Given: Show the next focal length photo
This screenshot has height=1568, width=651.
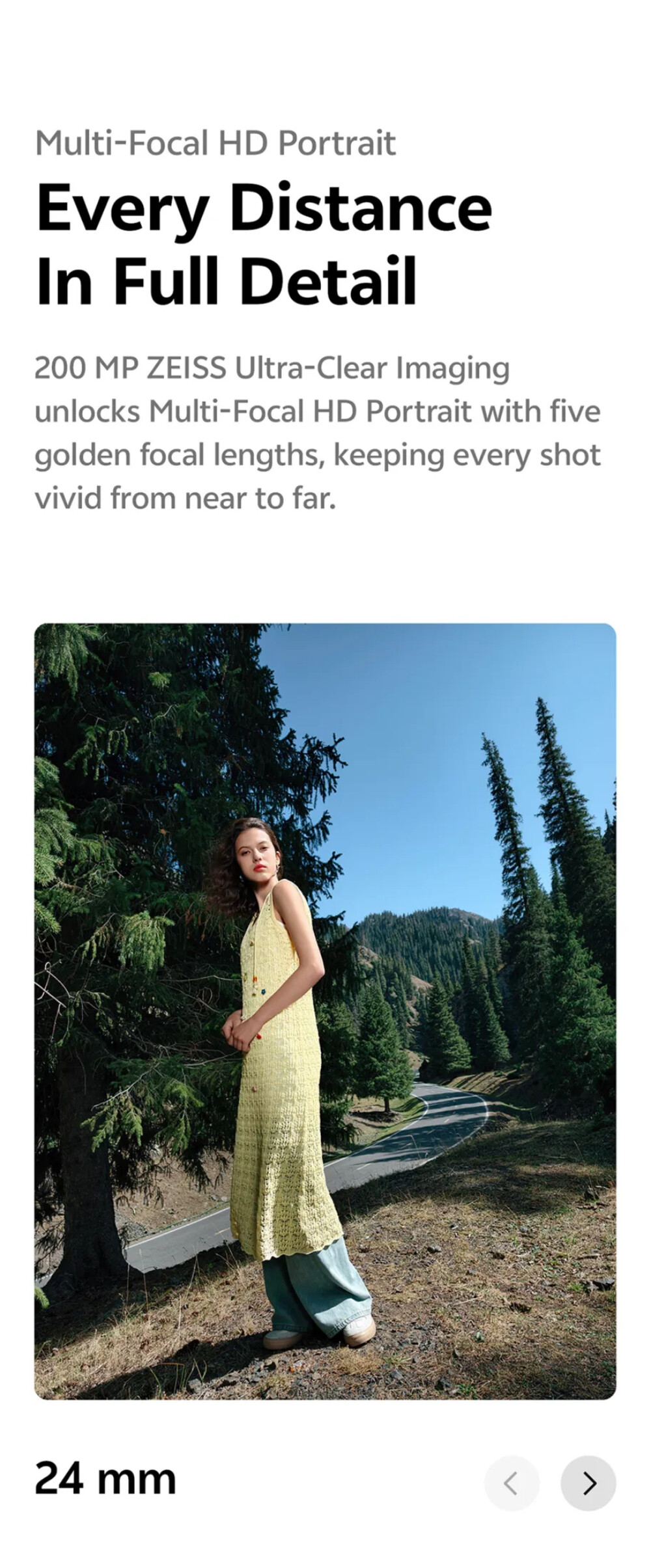Looking at the screenshot, I should (x=588, y=1482).
